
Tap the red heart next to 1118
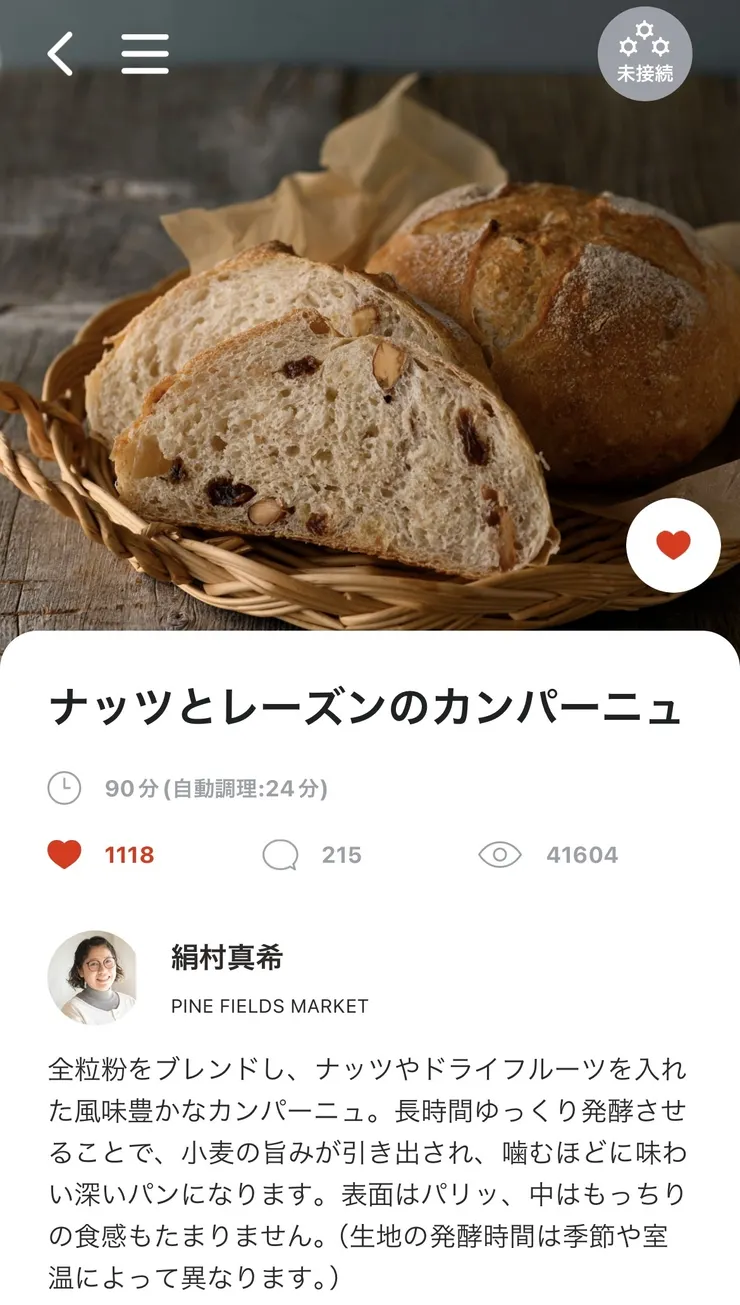point(65,855)
